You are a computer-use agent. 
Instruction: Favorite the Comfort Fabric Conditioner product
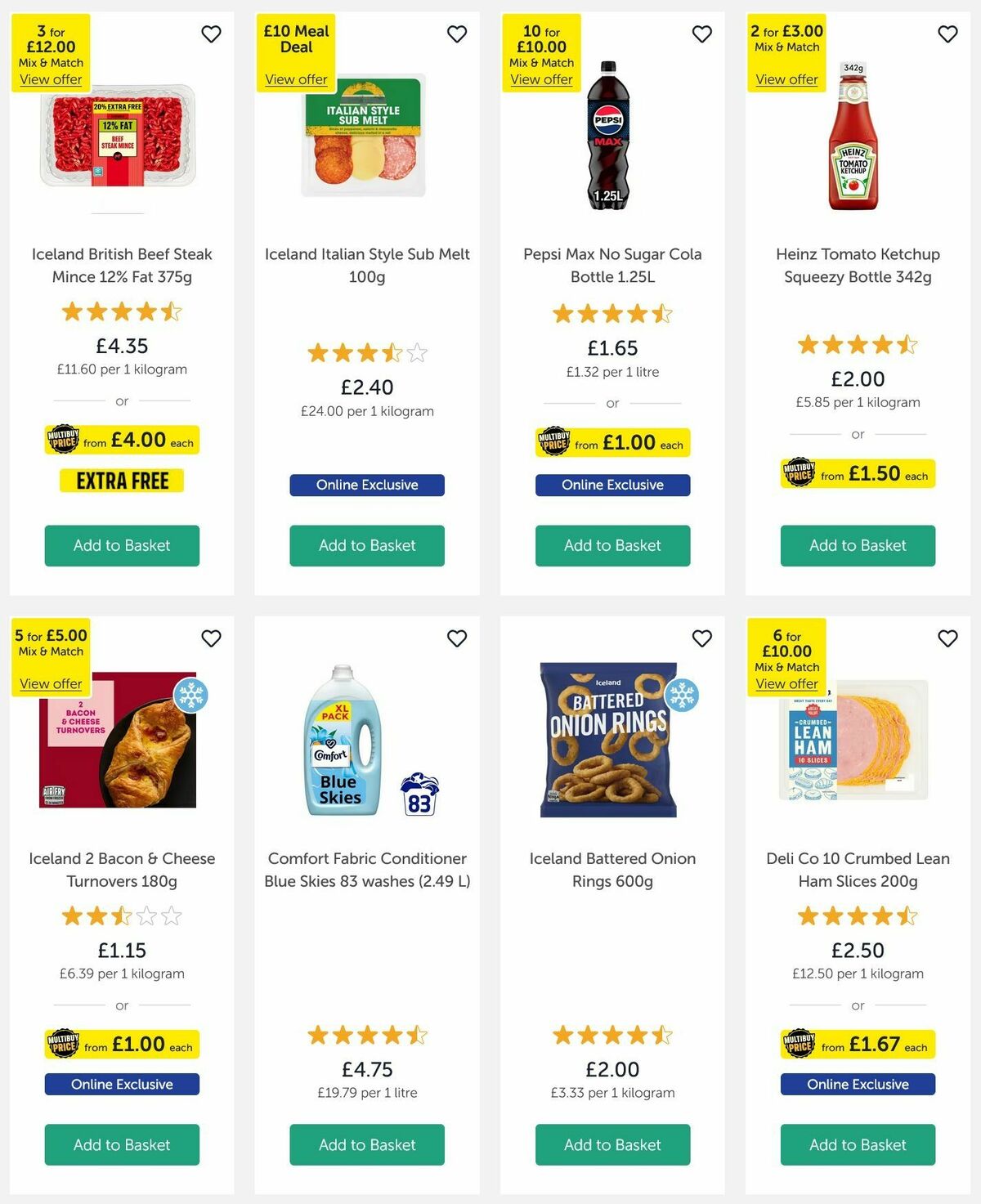tap(456, 638)
